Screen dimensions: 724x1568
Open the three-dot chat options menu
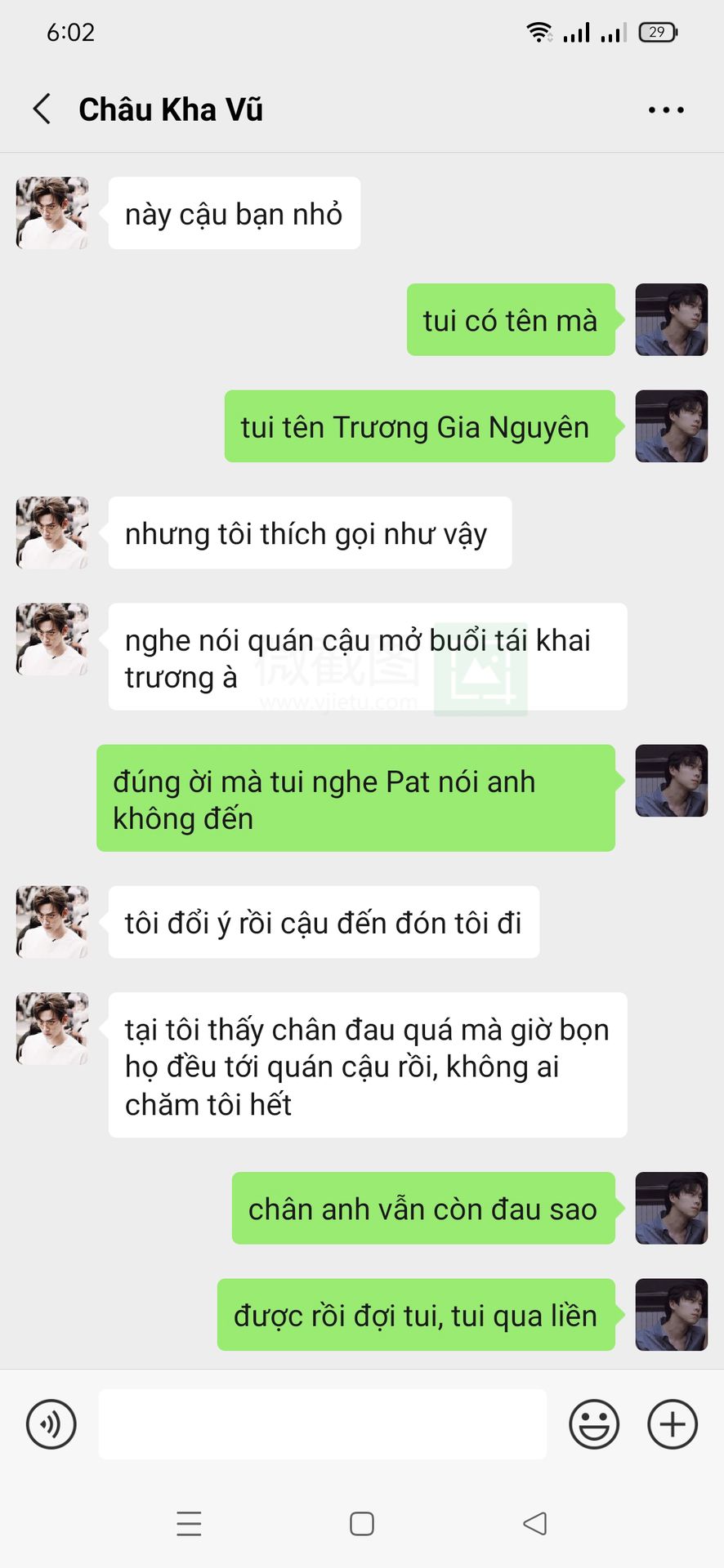tap(666, 109)
